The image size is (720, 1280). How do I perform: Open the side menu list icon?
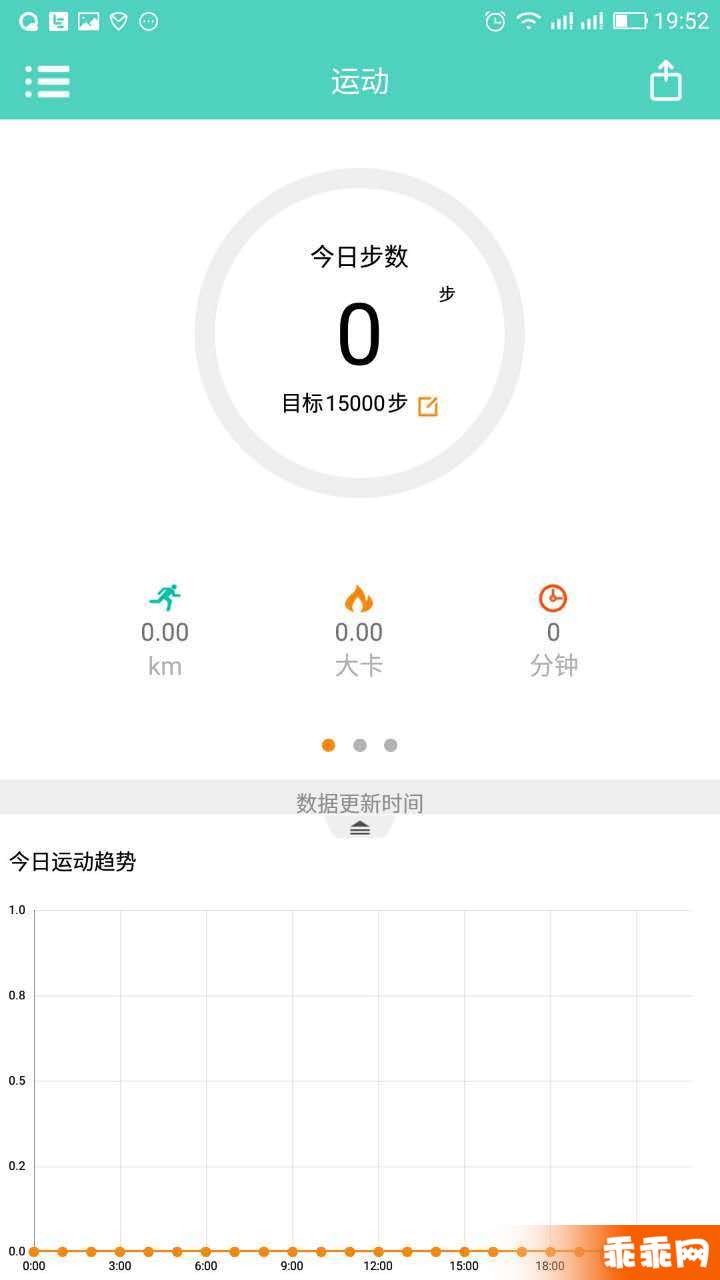(x=47, y=81)
